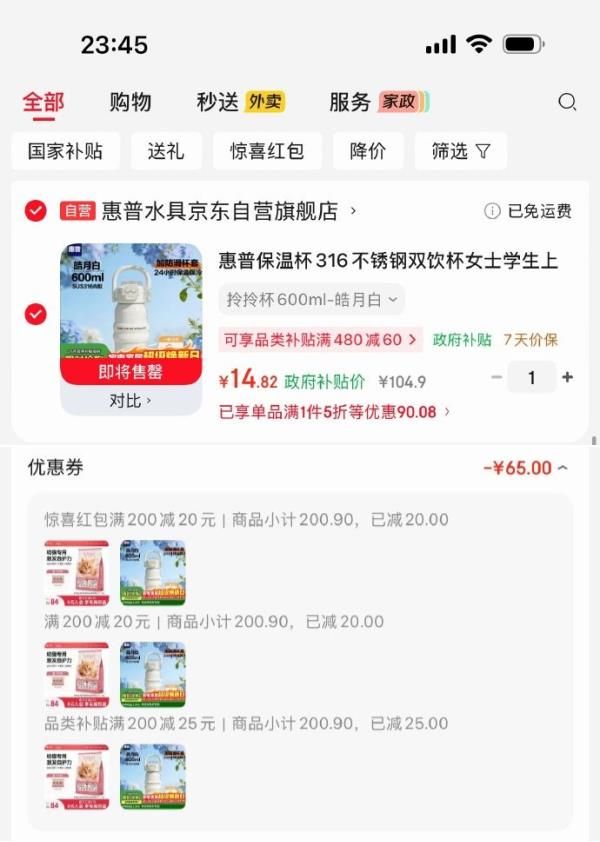The height and width of the screenshot is (842, 600).
Task: Select the 惊喜红包 filter chip
Action: tap(267, 151)
